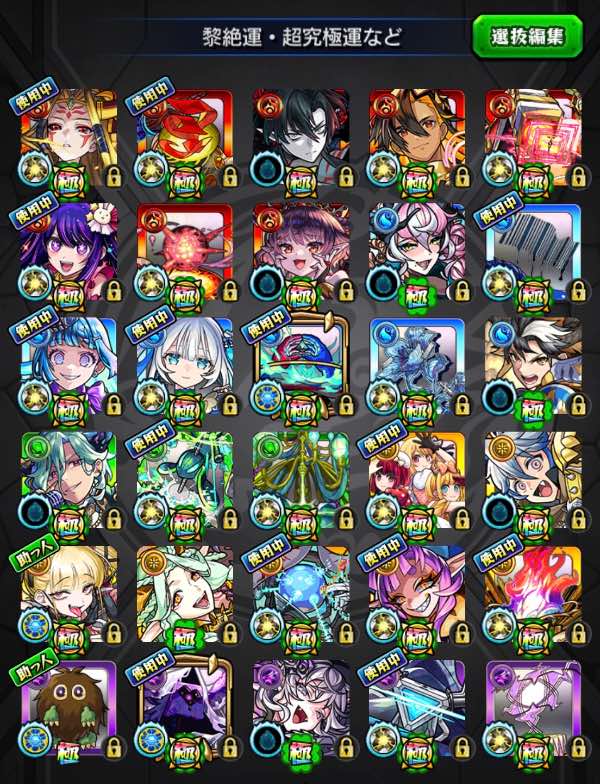
Task: Select the barcode monster tile
Action: [x=534, y=252]
